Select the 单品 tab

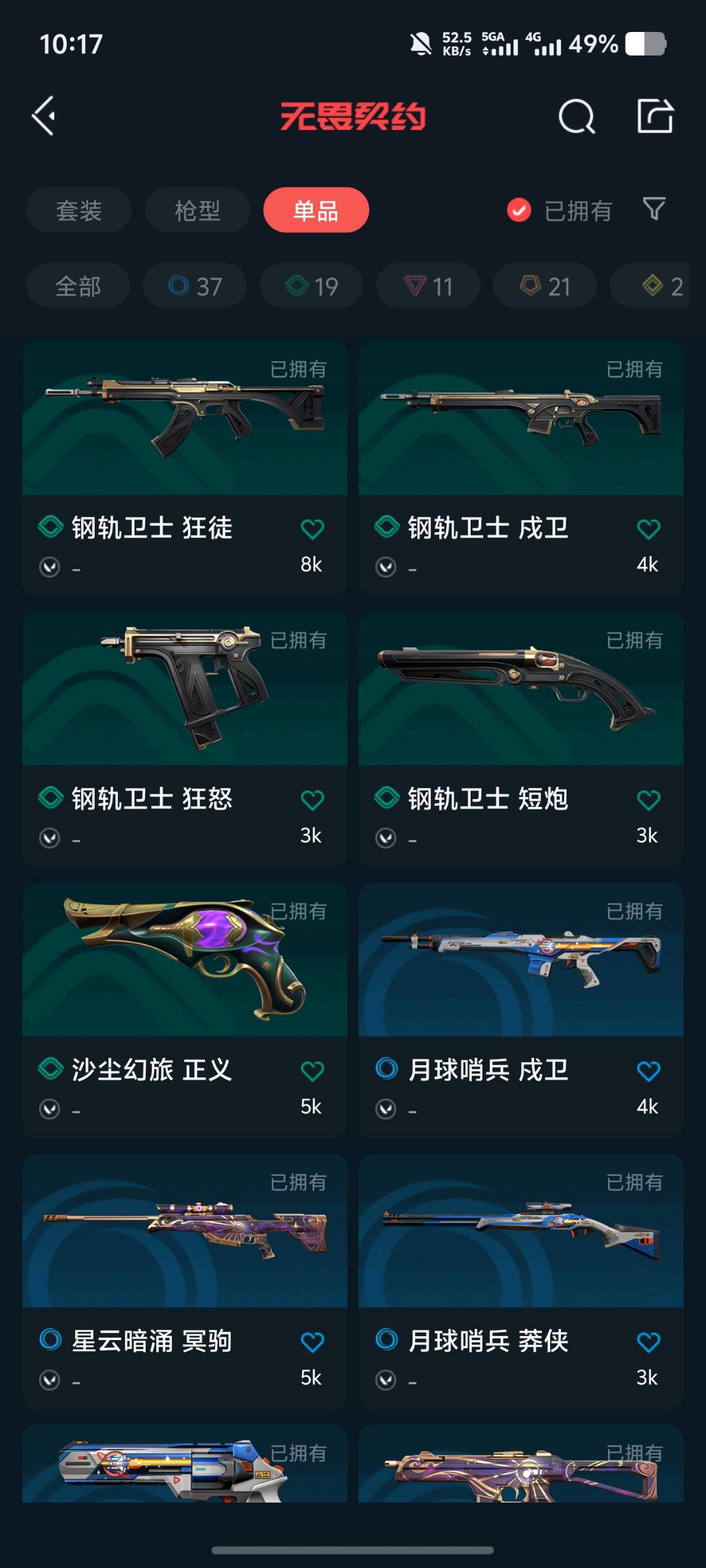(316, 210)
